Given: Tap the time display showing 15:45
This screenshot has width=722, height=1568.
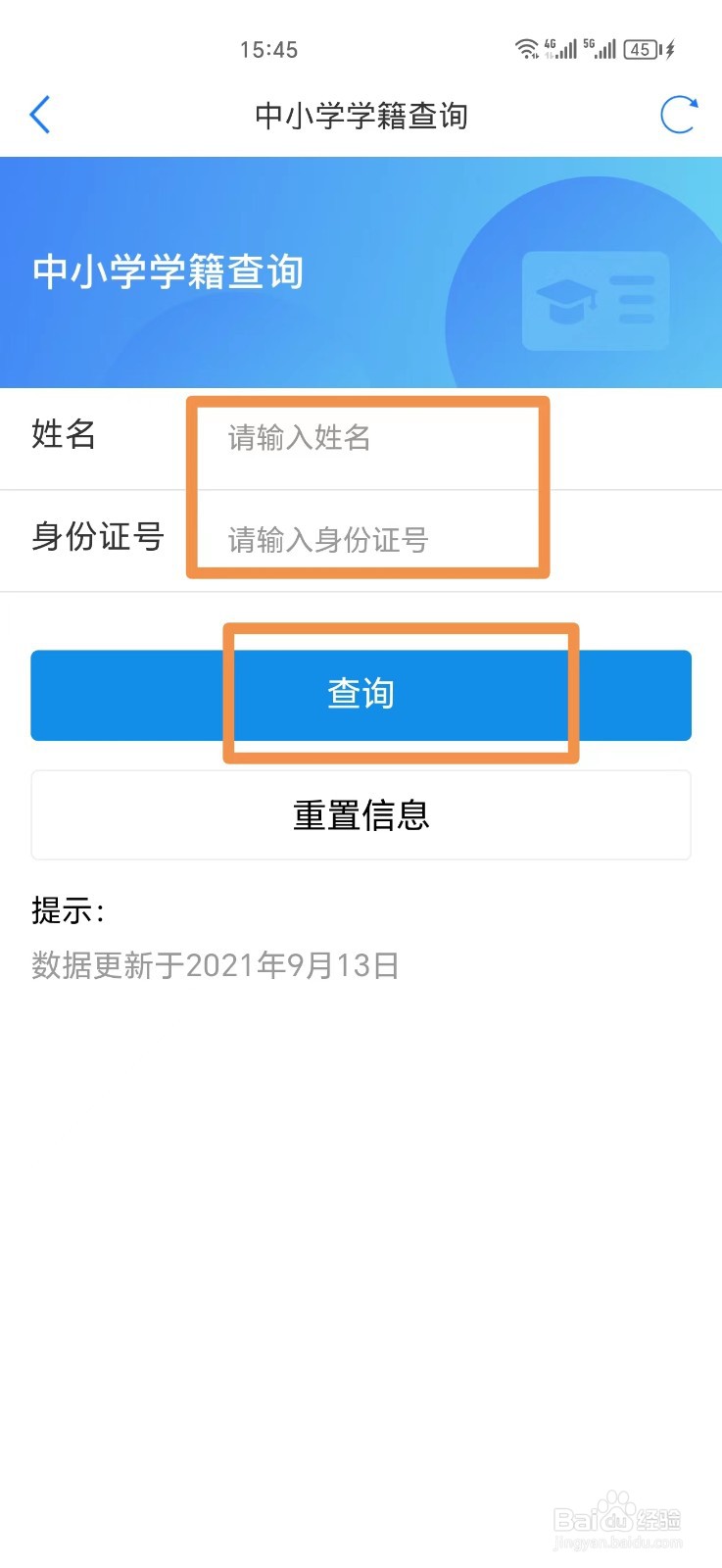Looking at the screenshot, I should point(269,49).
